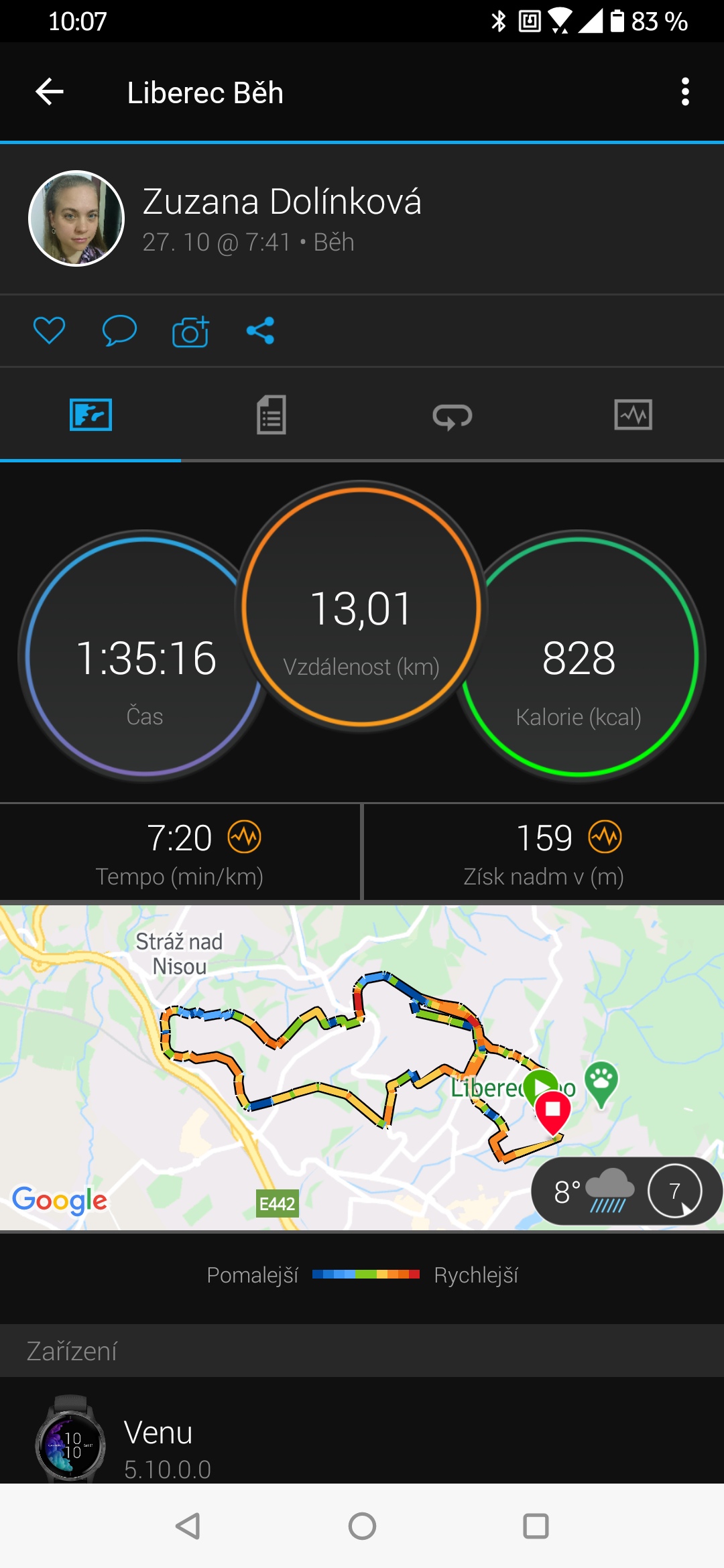This screenshot has width=724, height=1568.
Task: Open Zuzana Dolínková's profile picture
Action: click(76, 218)
